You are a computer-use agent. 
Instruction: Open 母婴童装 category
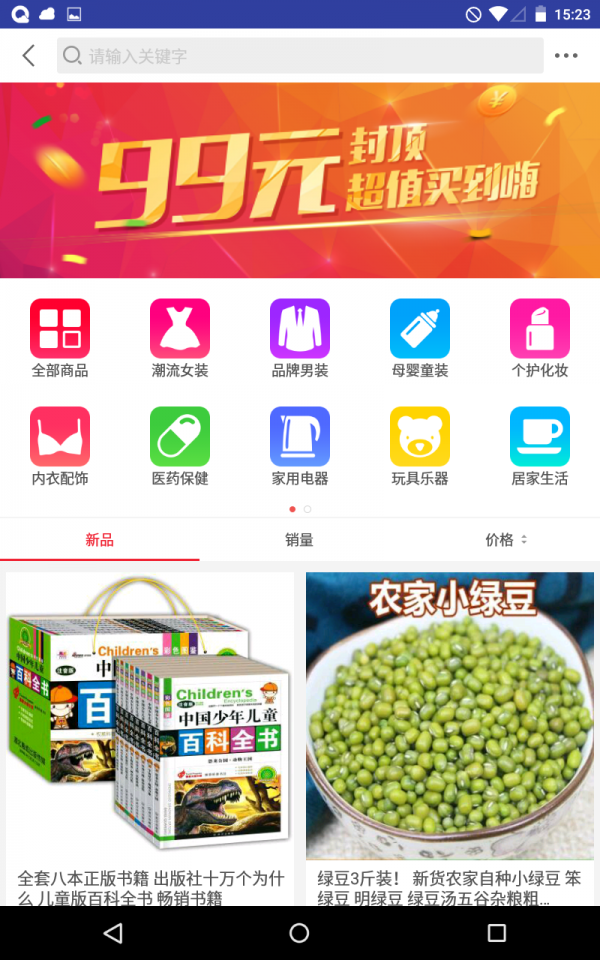pos(420,338)
